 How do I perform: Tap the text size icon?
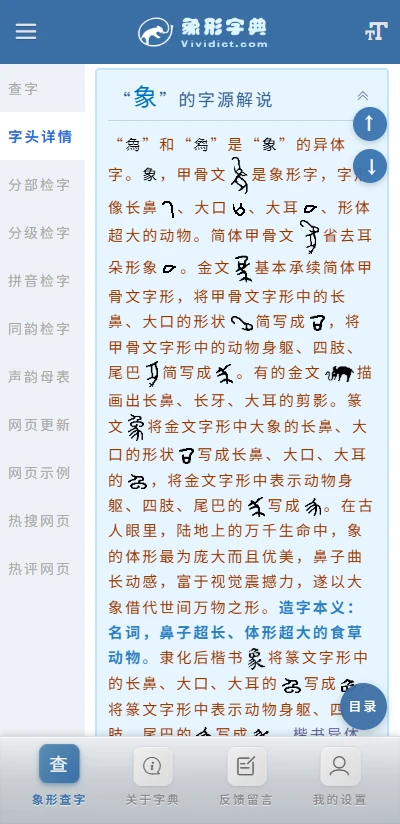376,32
